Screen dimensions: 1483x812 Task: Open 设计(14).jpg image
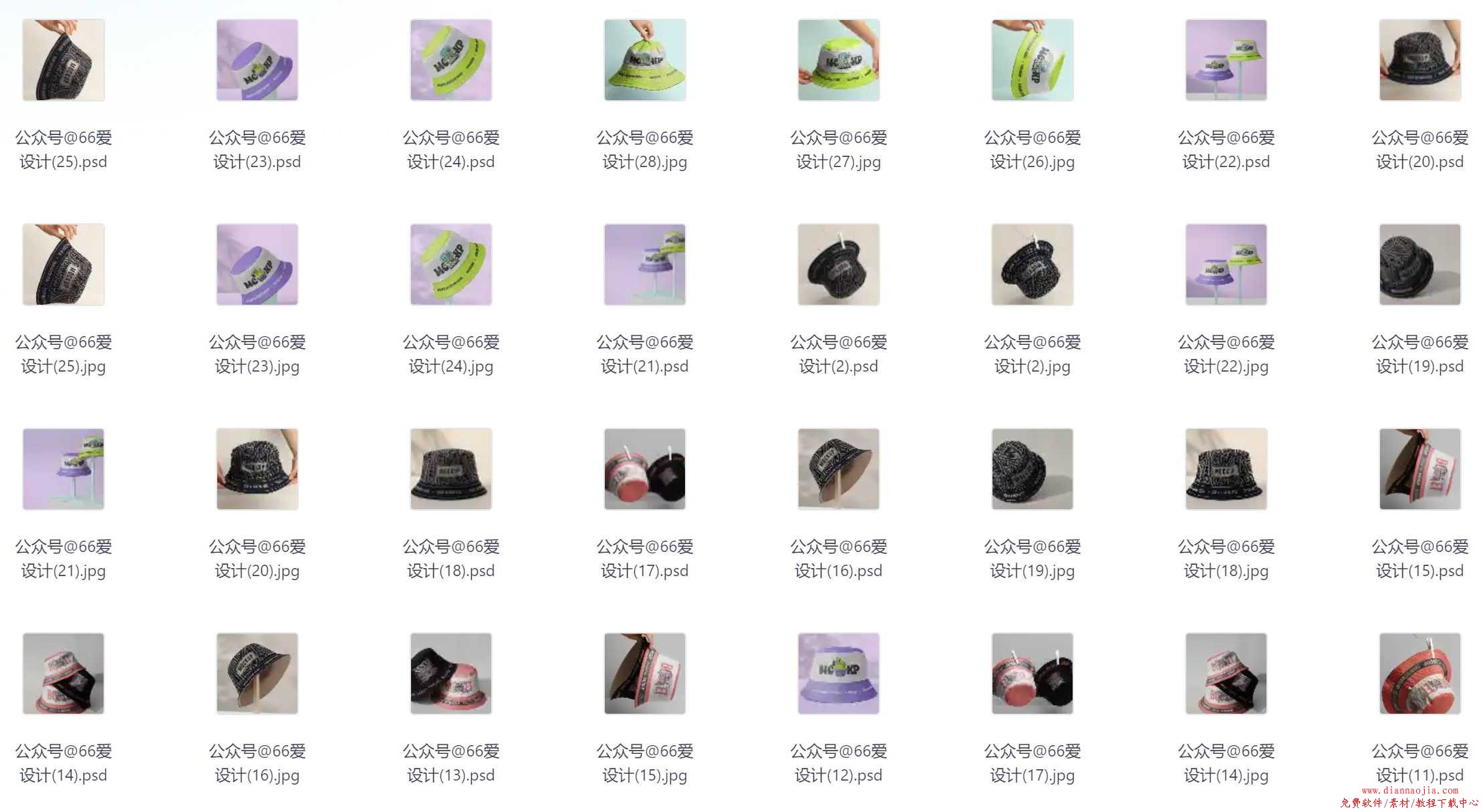point(1226,674)
